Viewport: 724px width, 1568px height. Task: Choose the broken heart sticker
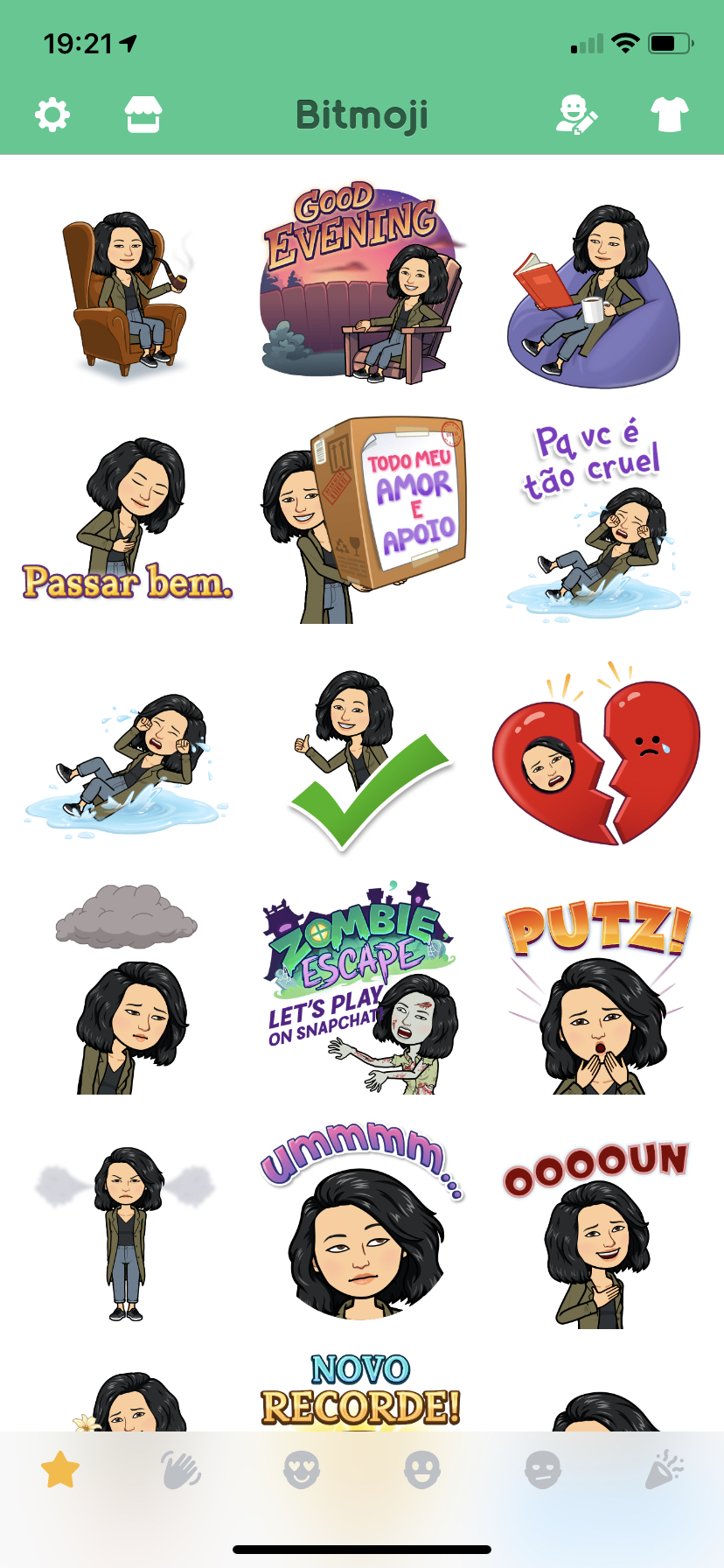point(596,754)
